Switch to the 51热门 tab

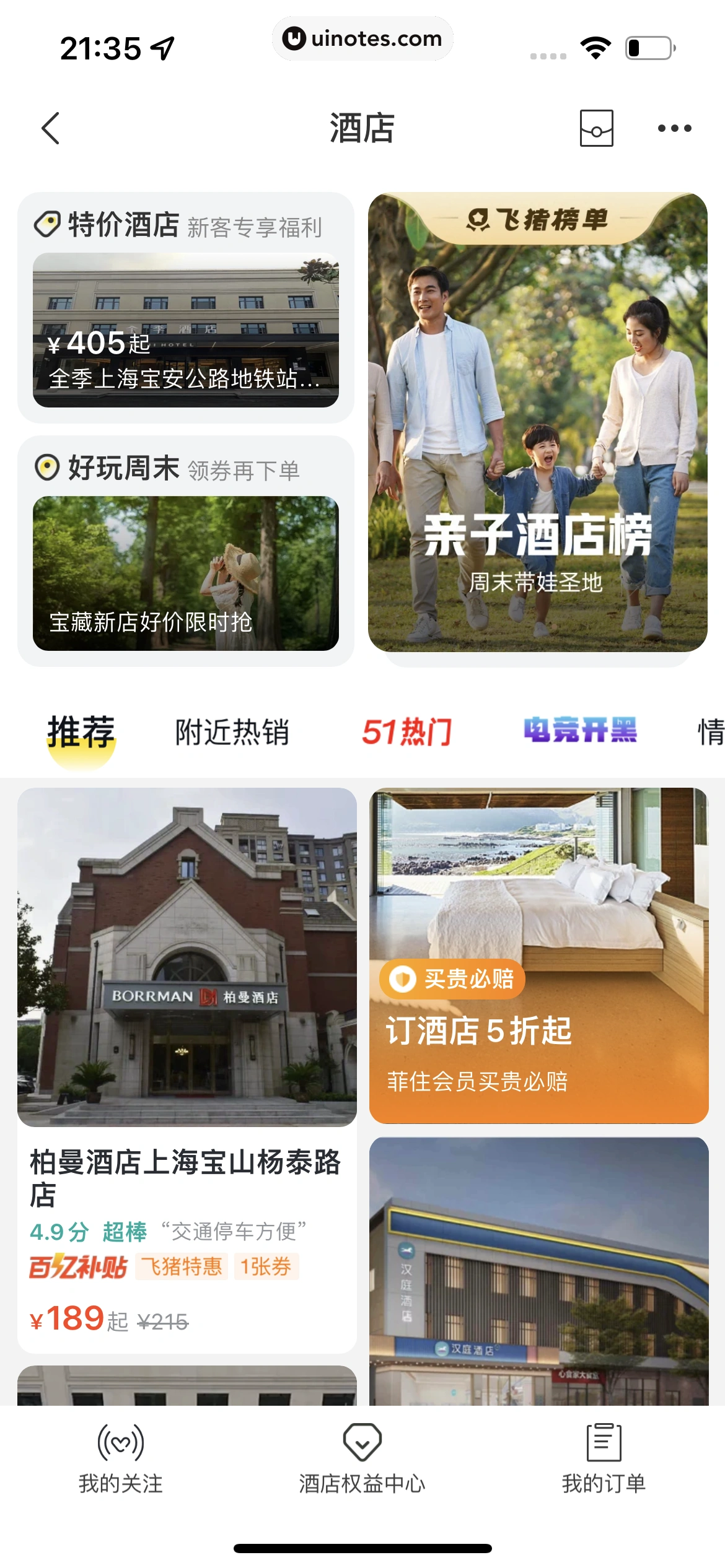click(406, 732)
